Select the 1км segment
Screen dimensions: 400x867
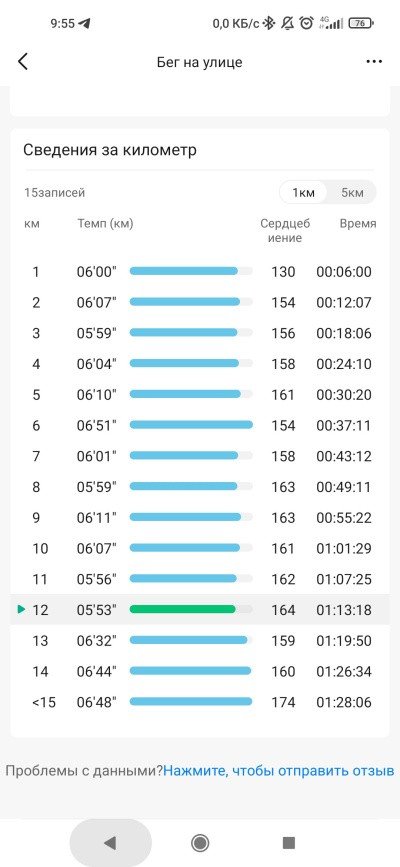(x=303, y=193)
